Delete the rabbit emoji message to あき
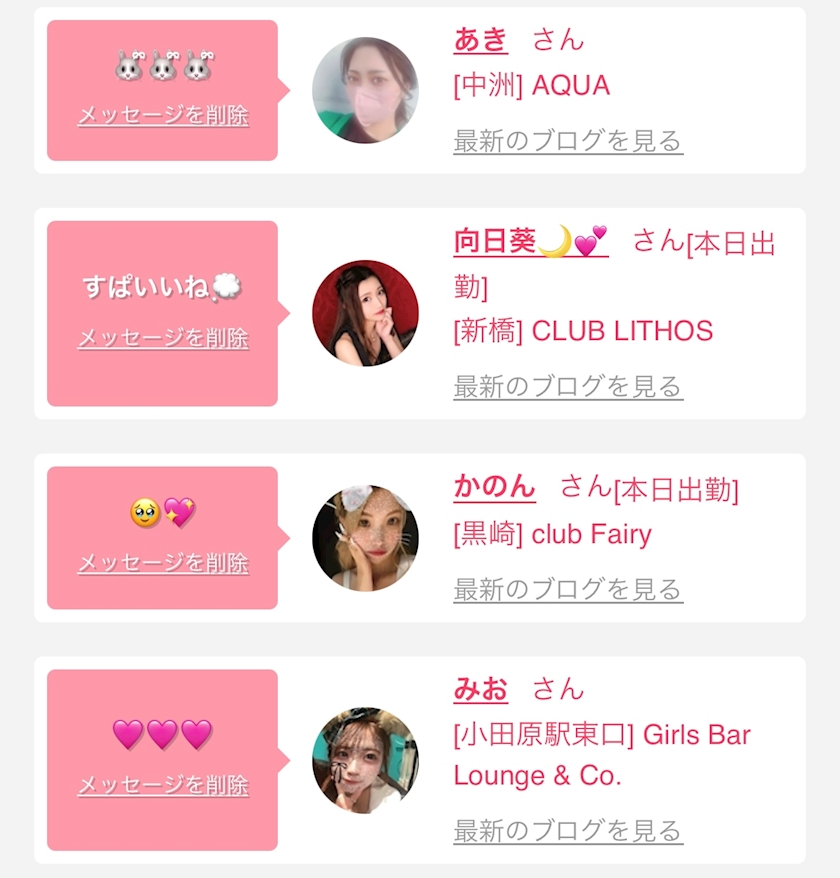Image resolution: width=840 pixels, height=878 pixels. tap(163, 115)
